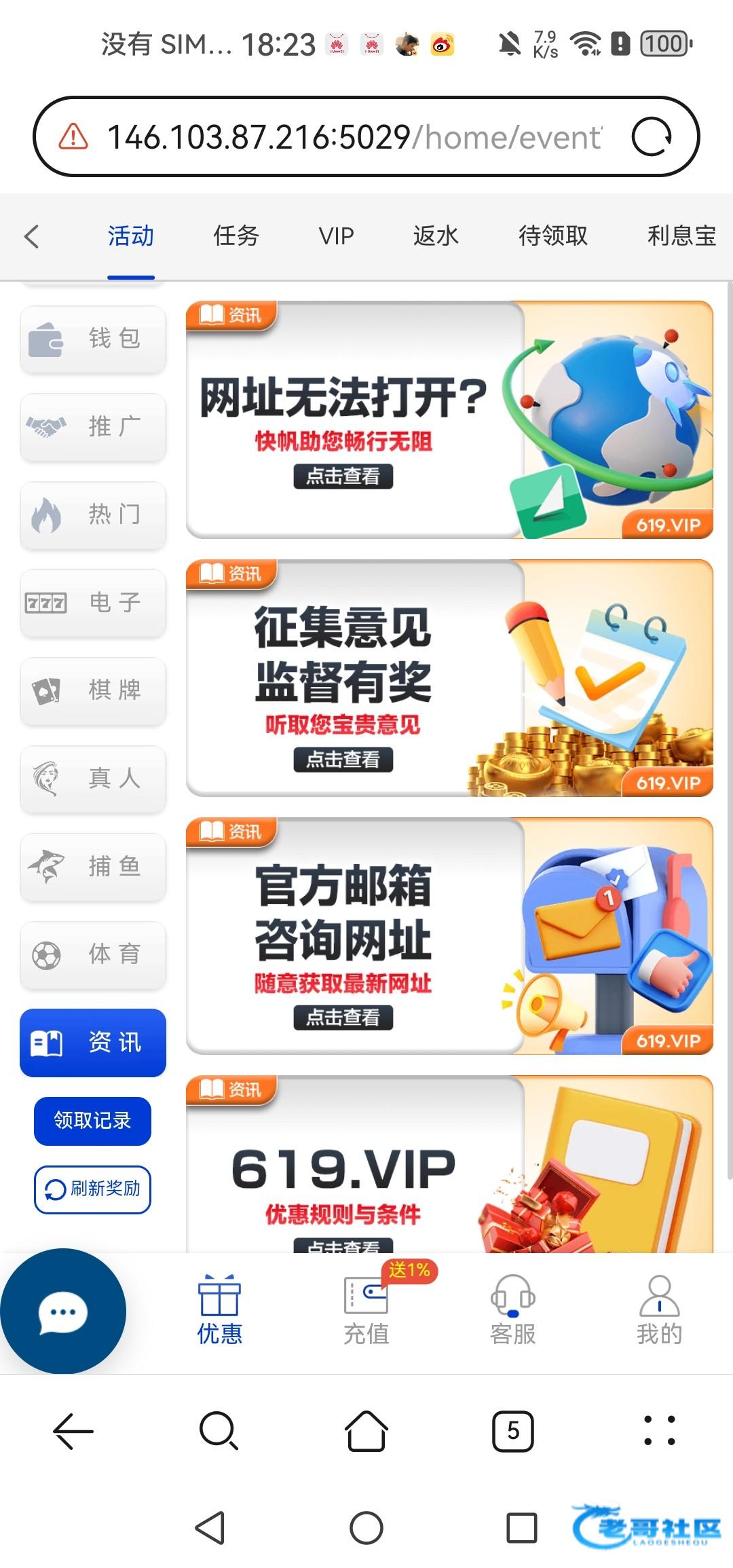Viewport: 733px width, 1568px height.
Task: Choose the 棋牌 category
Action: tap(93, 690)
